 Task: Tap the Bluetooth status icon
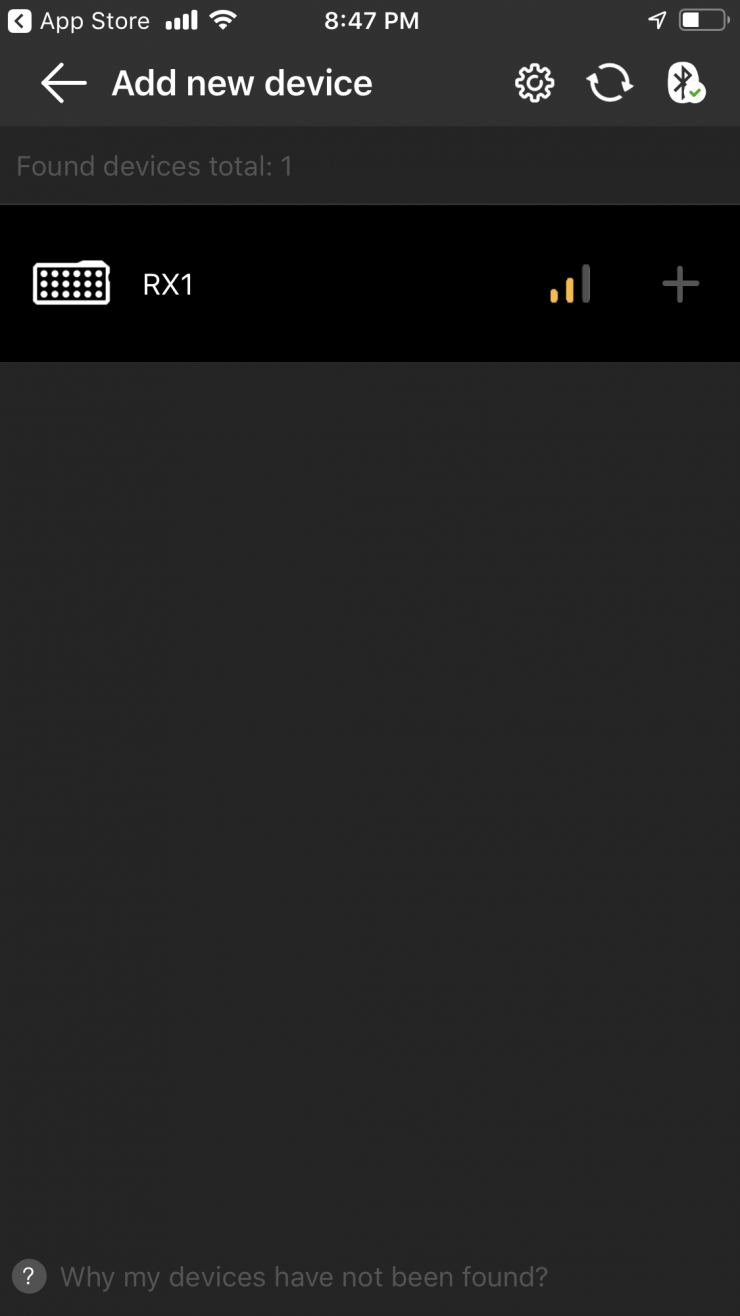685,84
